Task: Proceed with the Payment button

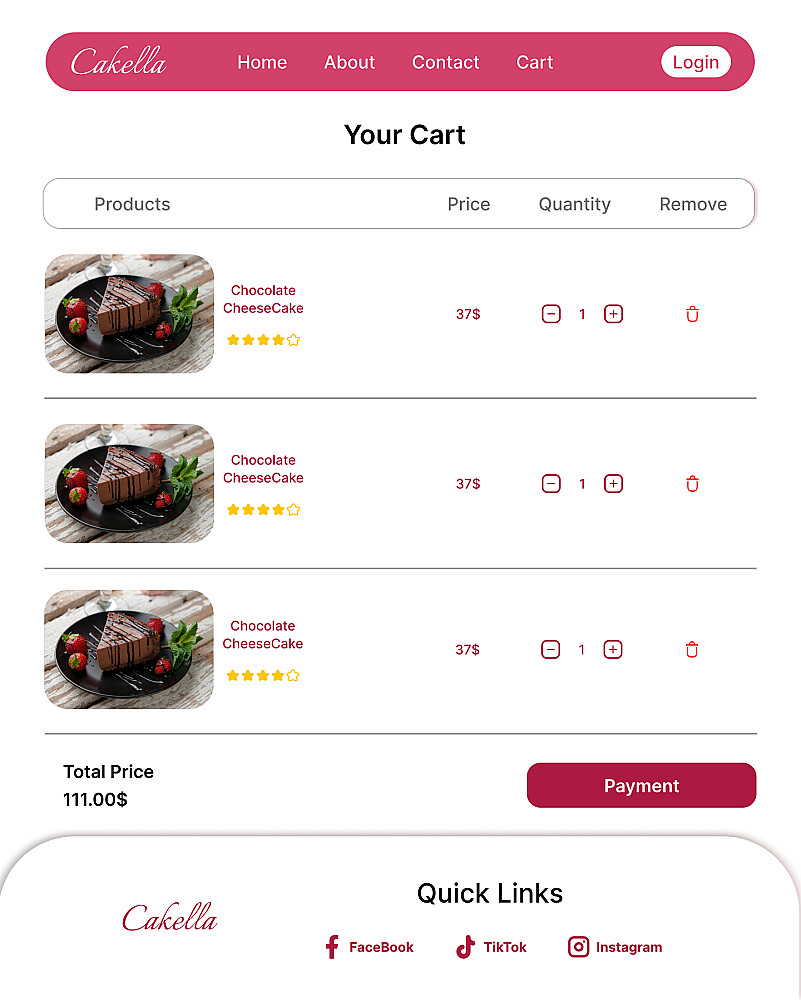Action: 641,785
